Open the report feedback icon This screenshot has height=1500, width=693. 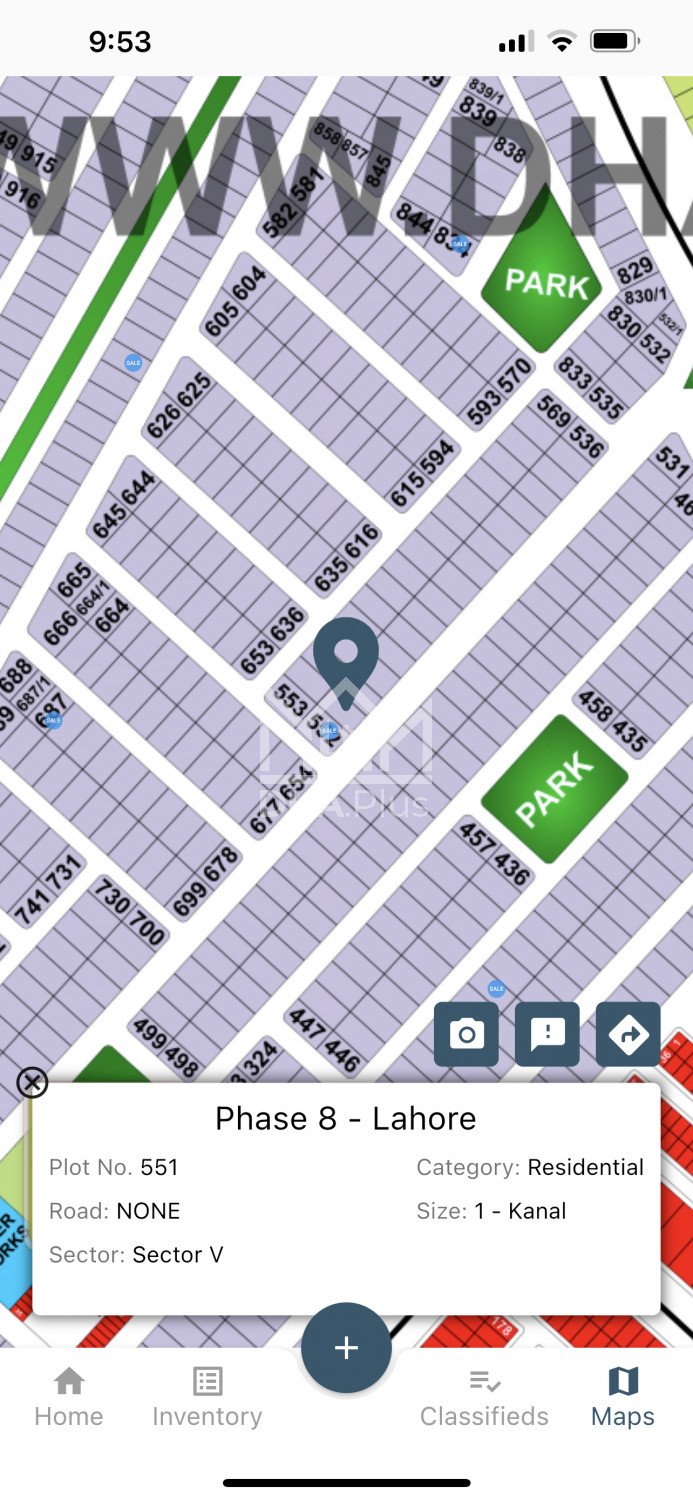point(547,1034)
